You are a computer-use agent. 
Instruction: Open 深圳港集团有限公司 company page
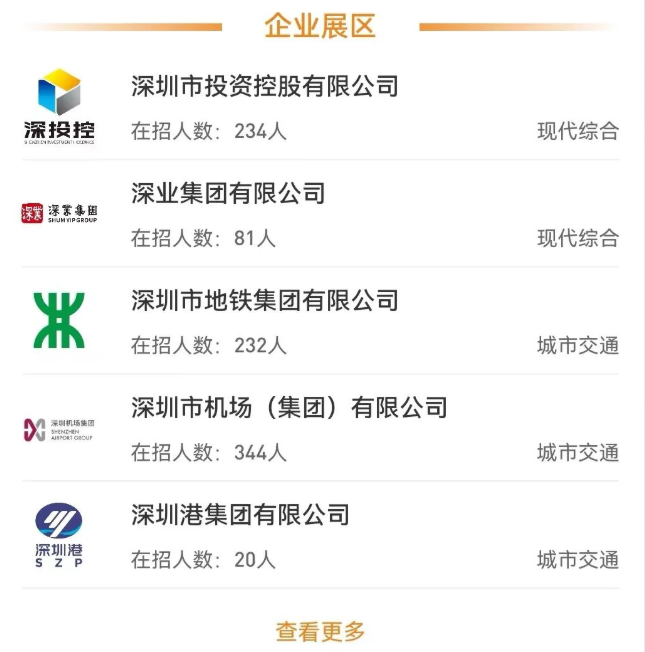click(x=240, y=515)
